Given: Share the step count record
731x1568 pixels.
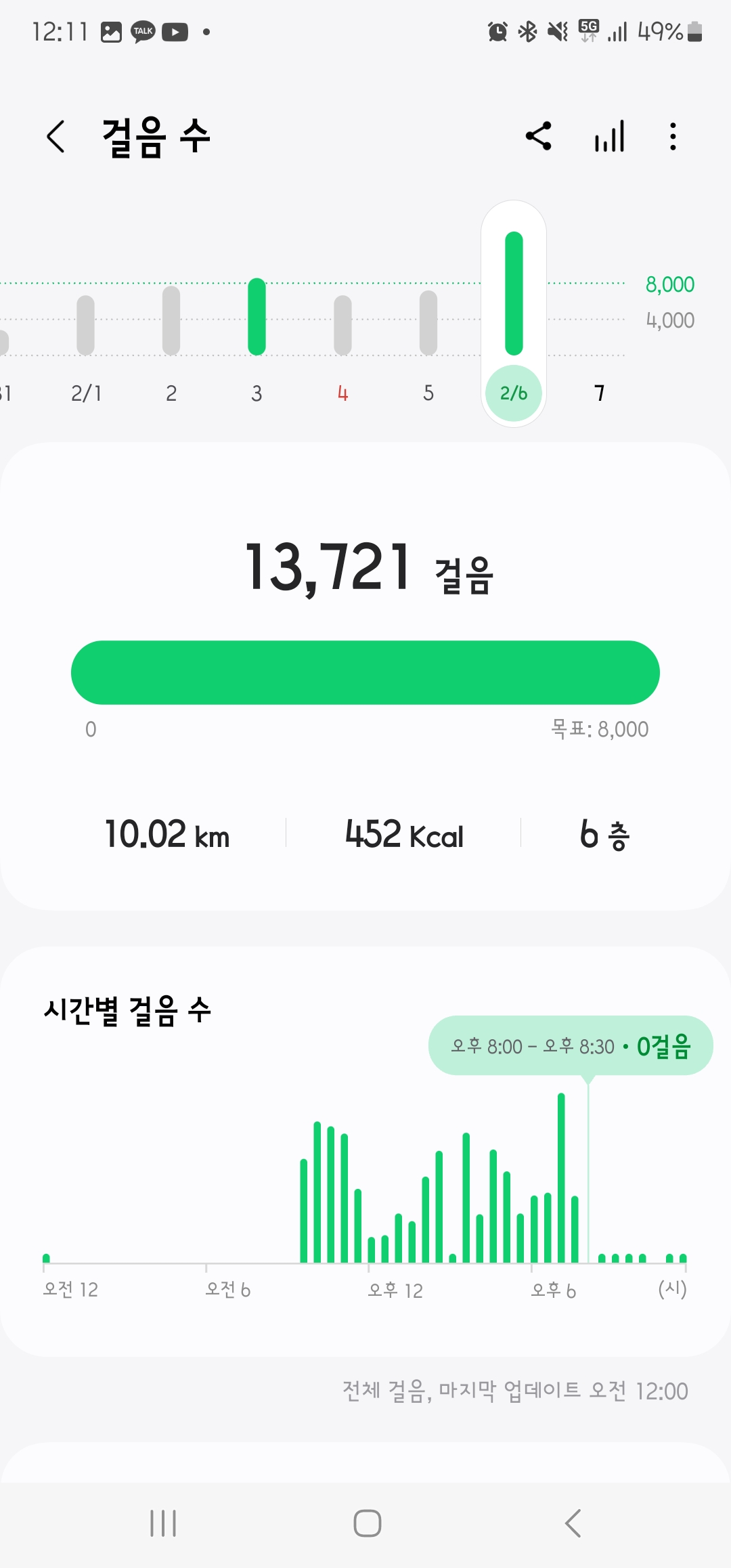Looking at the screenshot, I should pyautogui.click(x=539, y=137).
